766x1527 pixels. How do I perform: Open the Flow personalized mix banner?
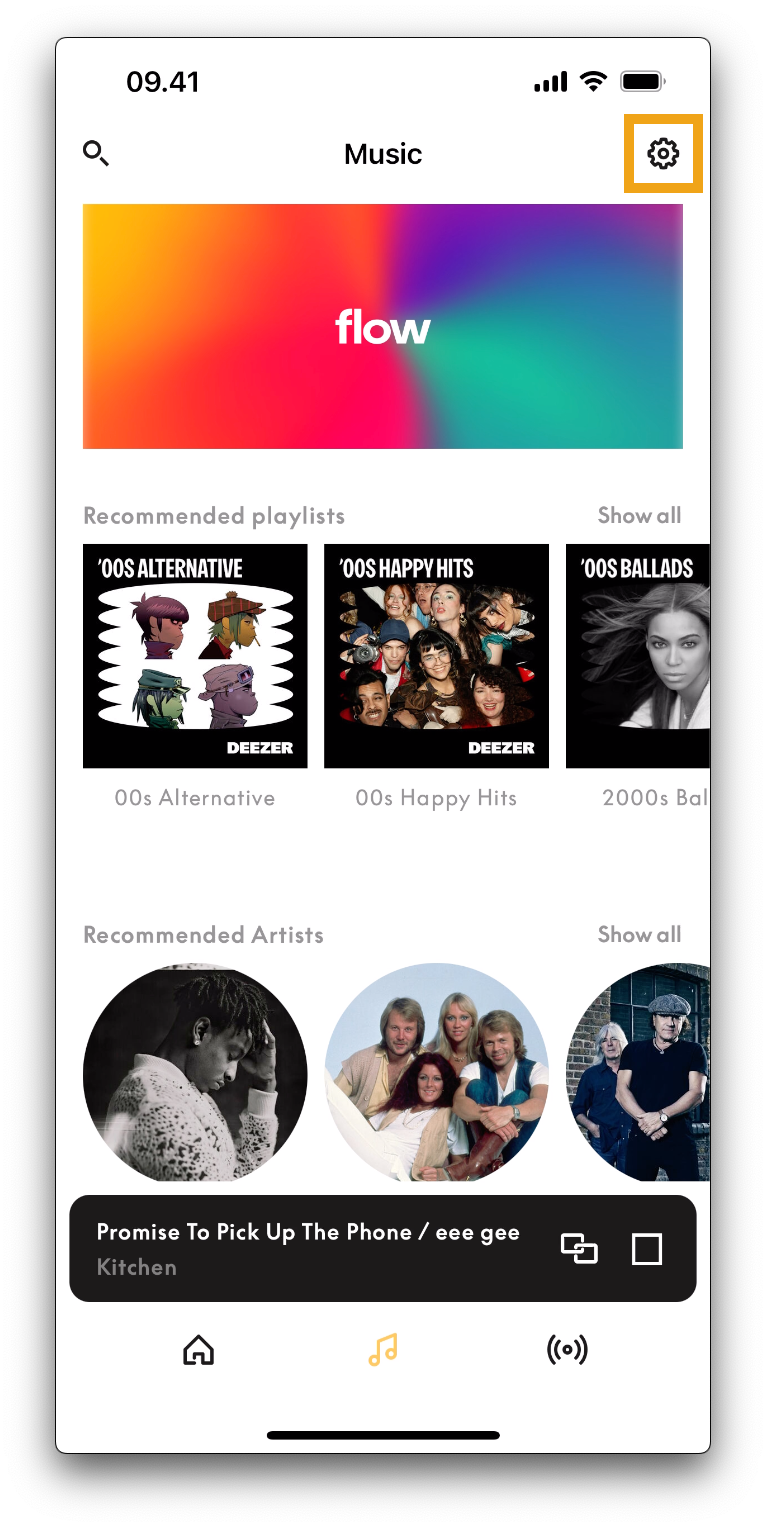click(383, 325)
